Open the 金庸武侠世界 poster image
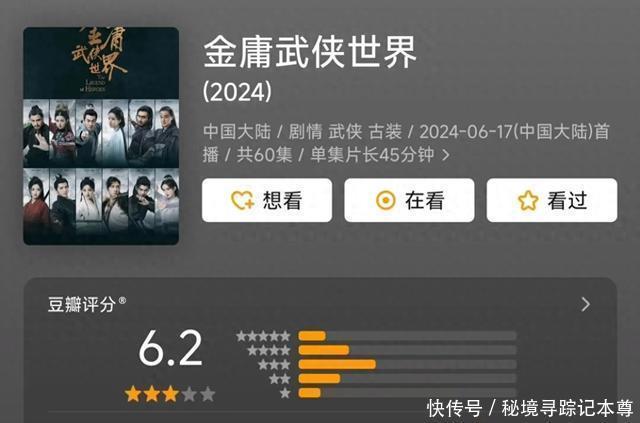 pos(101,136)
